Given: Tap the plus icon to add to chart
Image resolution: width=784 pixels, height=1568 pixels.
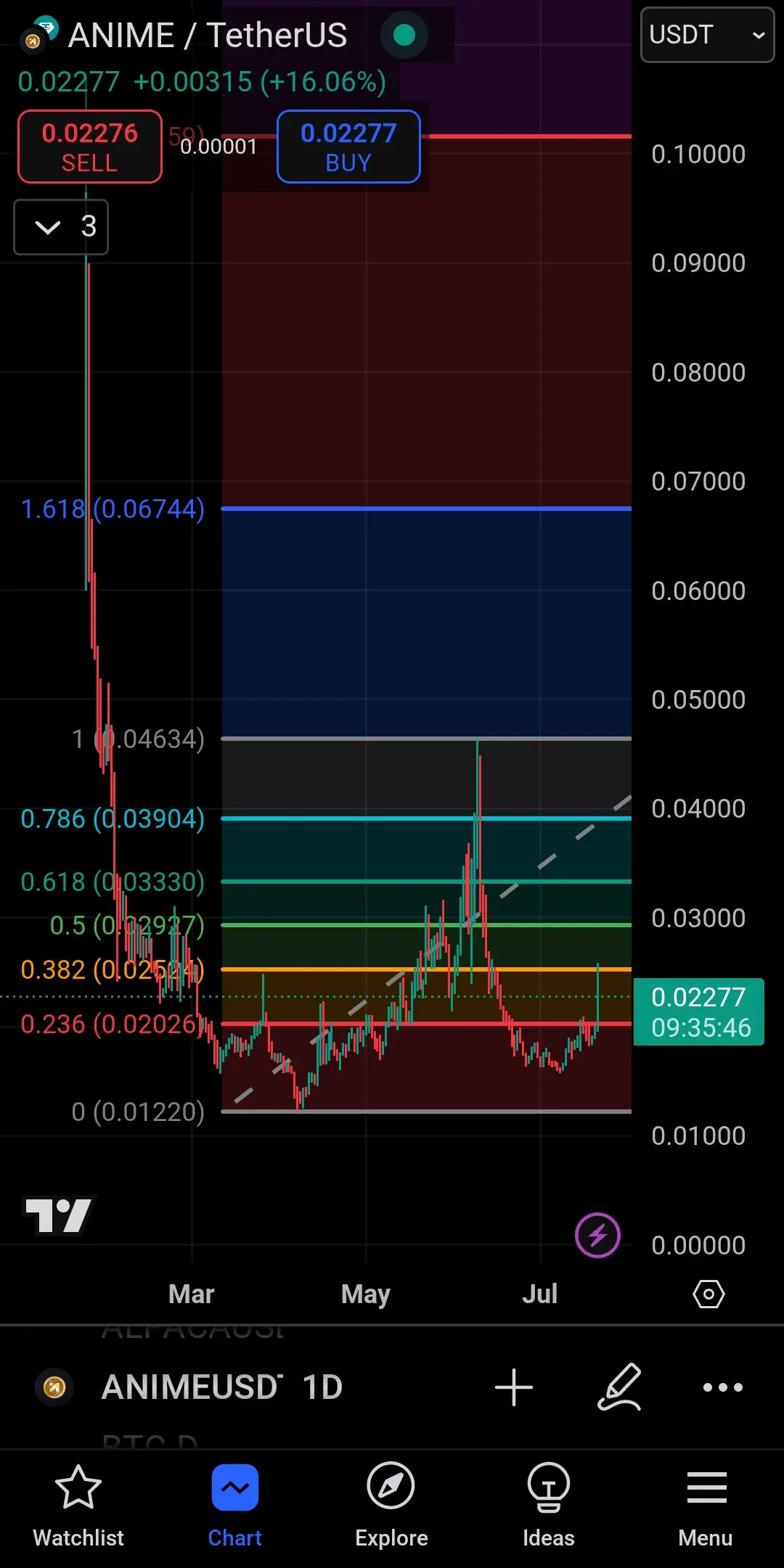Looking at the screenshot, I should 514,1387.
